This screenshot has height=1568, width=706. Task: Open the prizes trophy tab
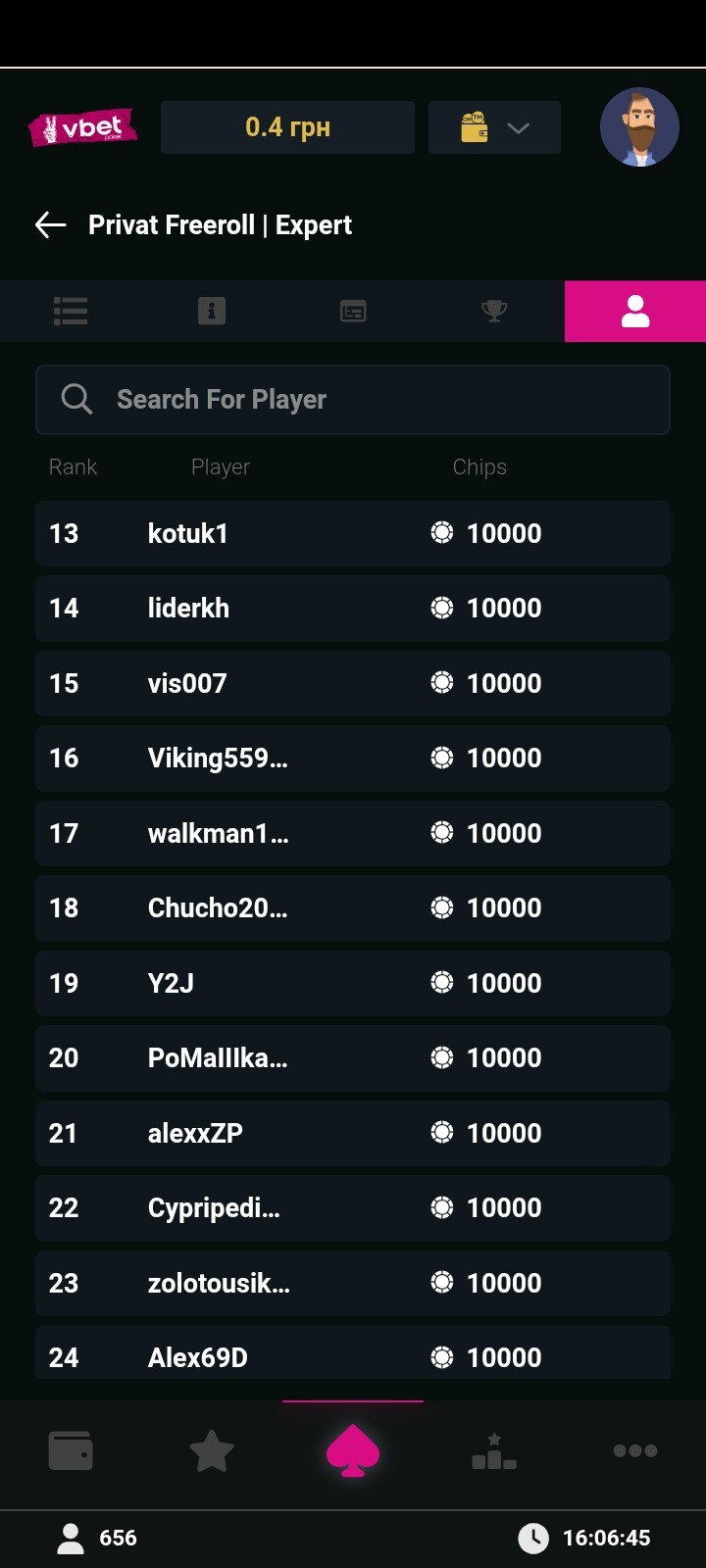click(494, 312)
